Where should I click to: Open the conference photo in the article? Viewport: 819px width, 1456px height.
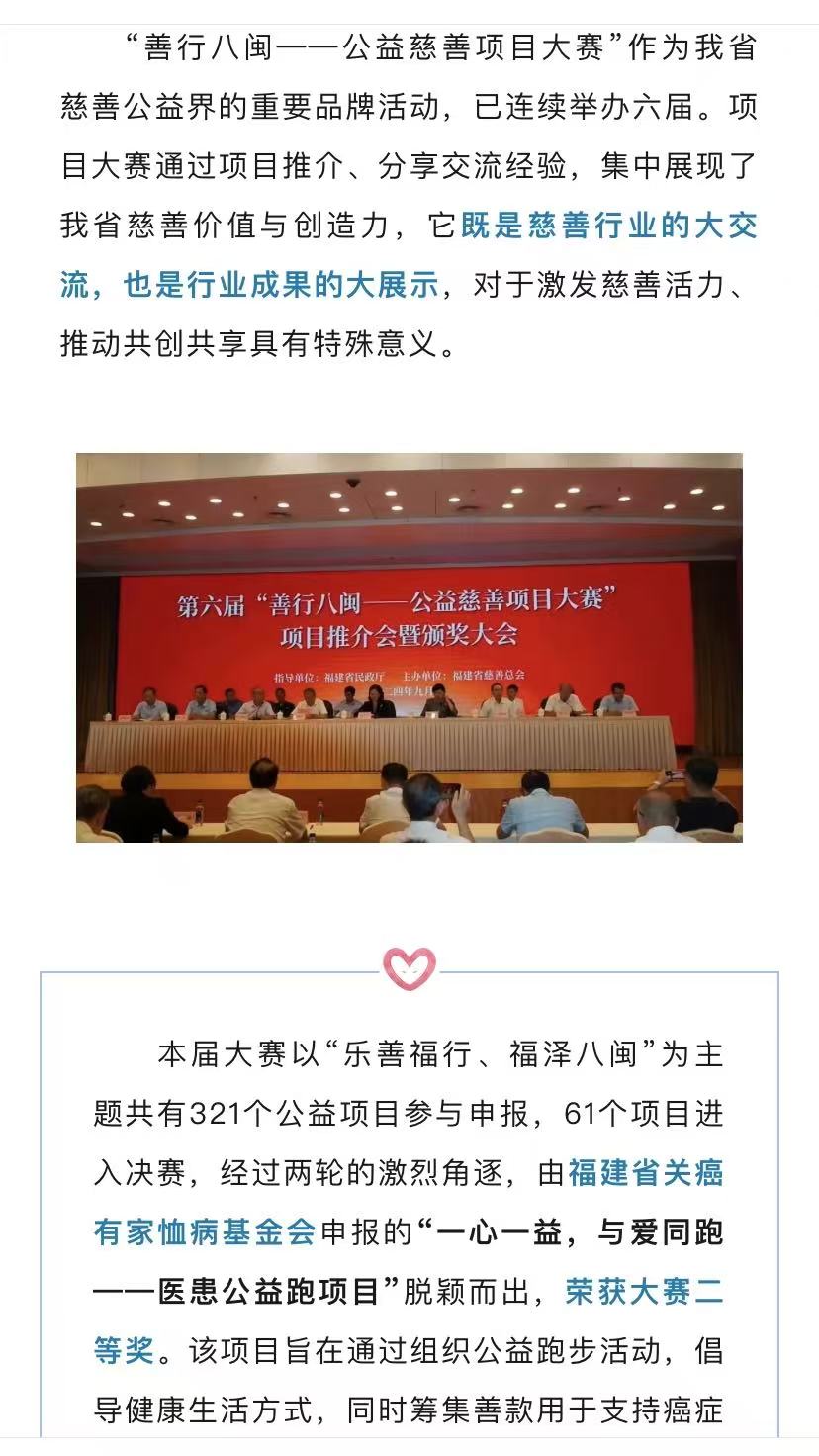click(x=409, y=648)
